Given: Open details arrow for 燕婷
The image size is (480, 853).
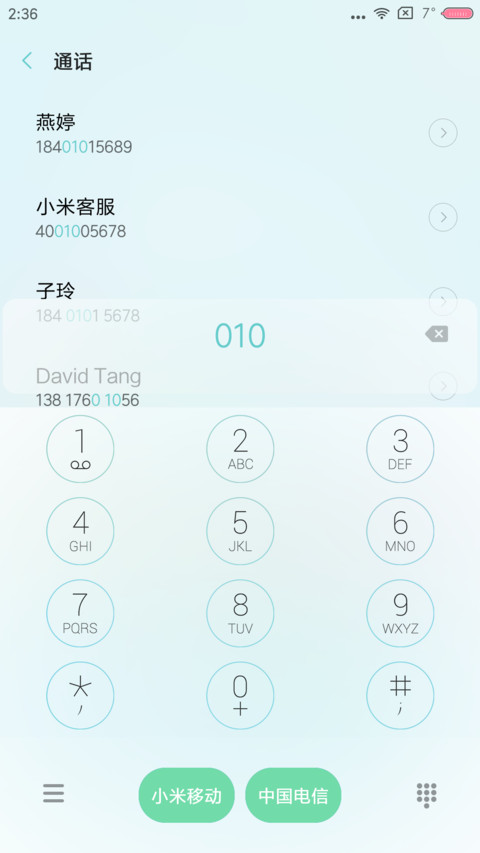Looking at the screenshot, I should click(443, 133).
